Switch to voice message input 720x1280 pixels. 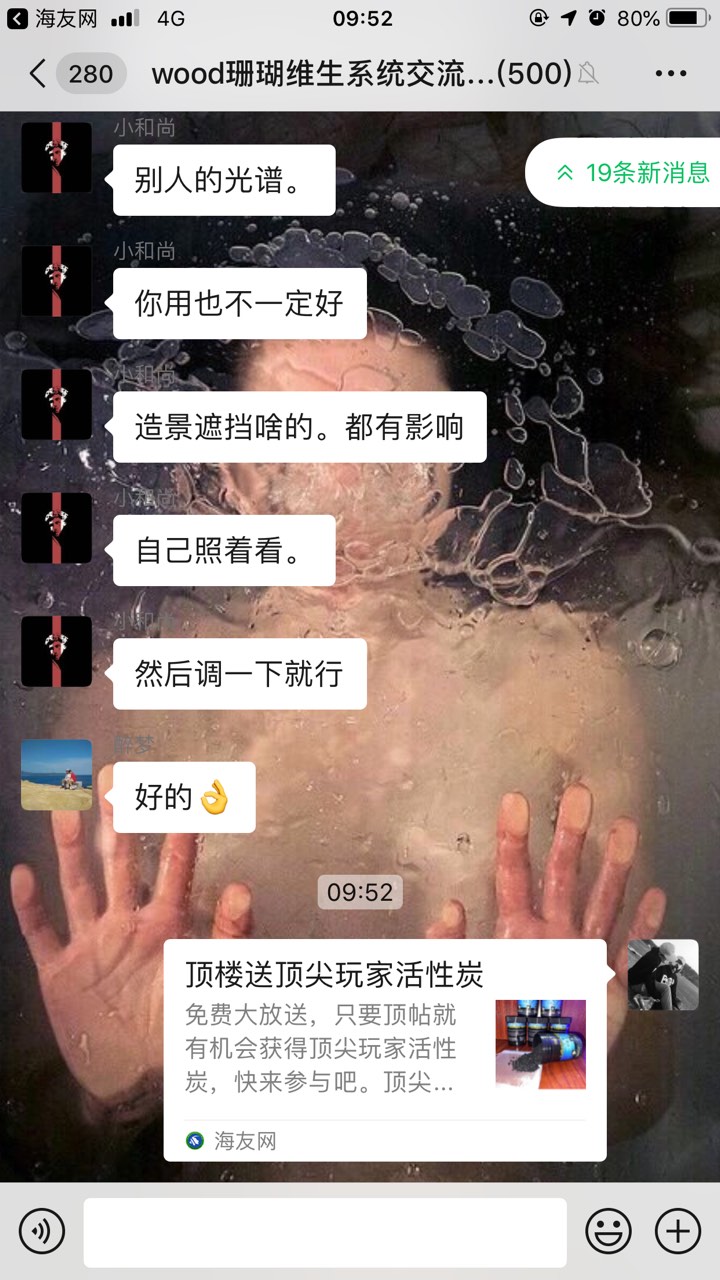[x=41, y=1230]
